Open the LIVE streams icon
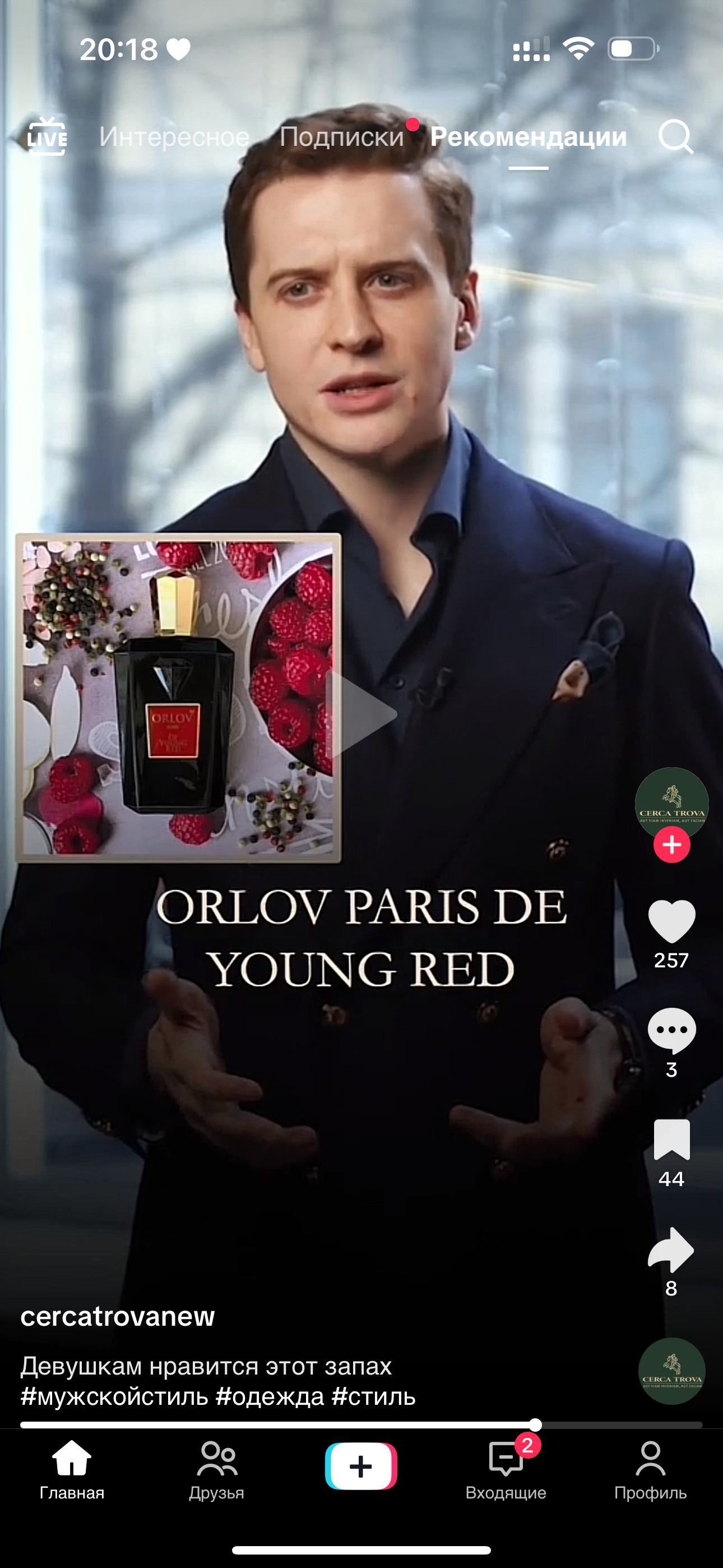 [x=47, y=136]
